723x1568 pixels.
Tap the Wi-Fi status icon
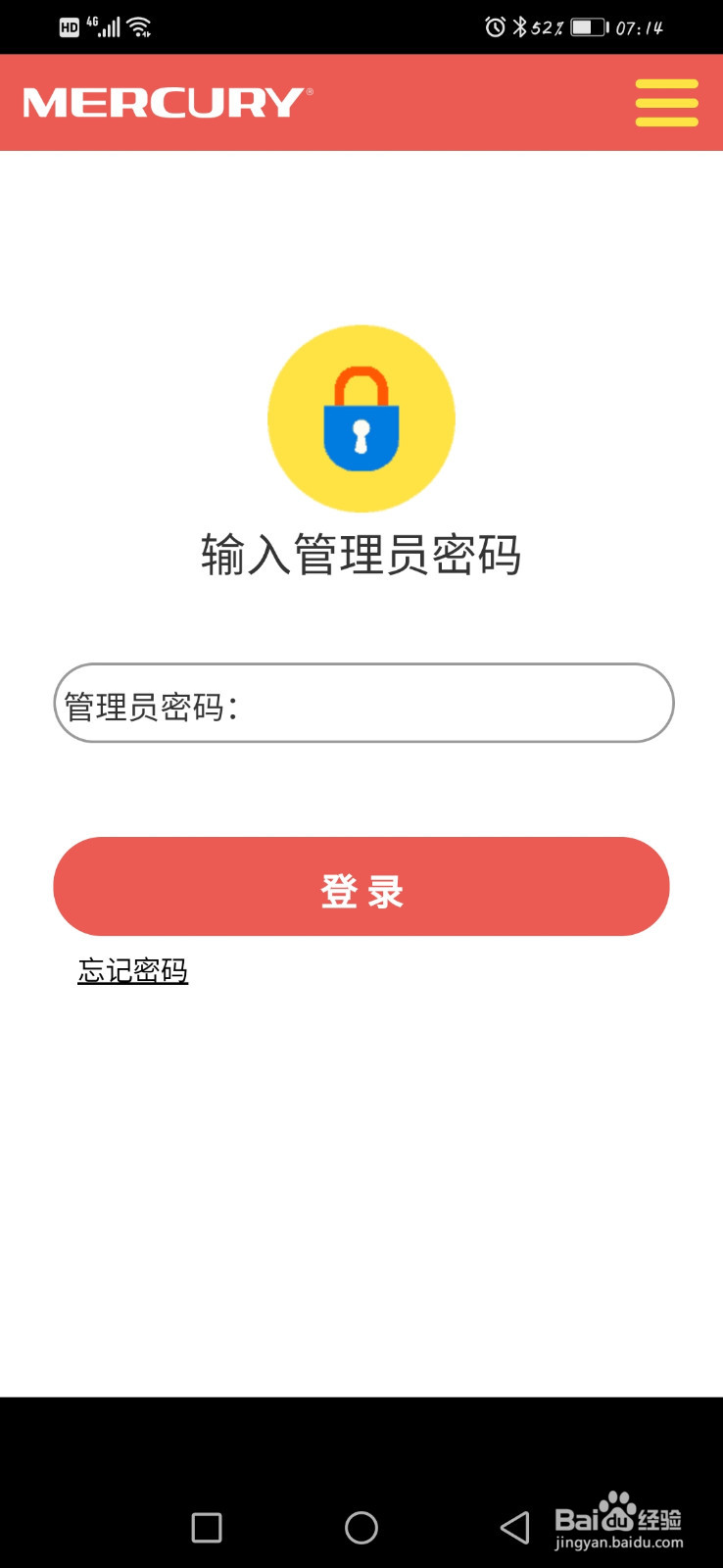coord(140,26)
